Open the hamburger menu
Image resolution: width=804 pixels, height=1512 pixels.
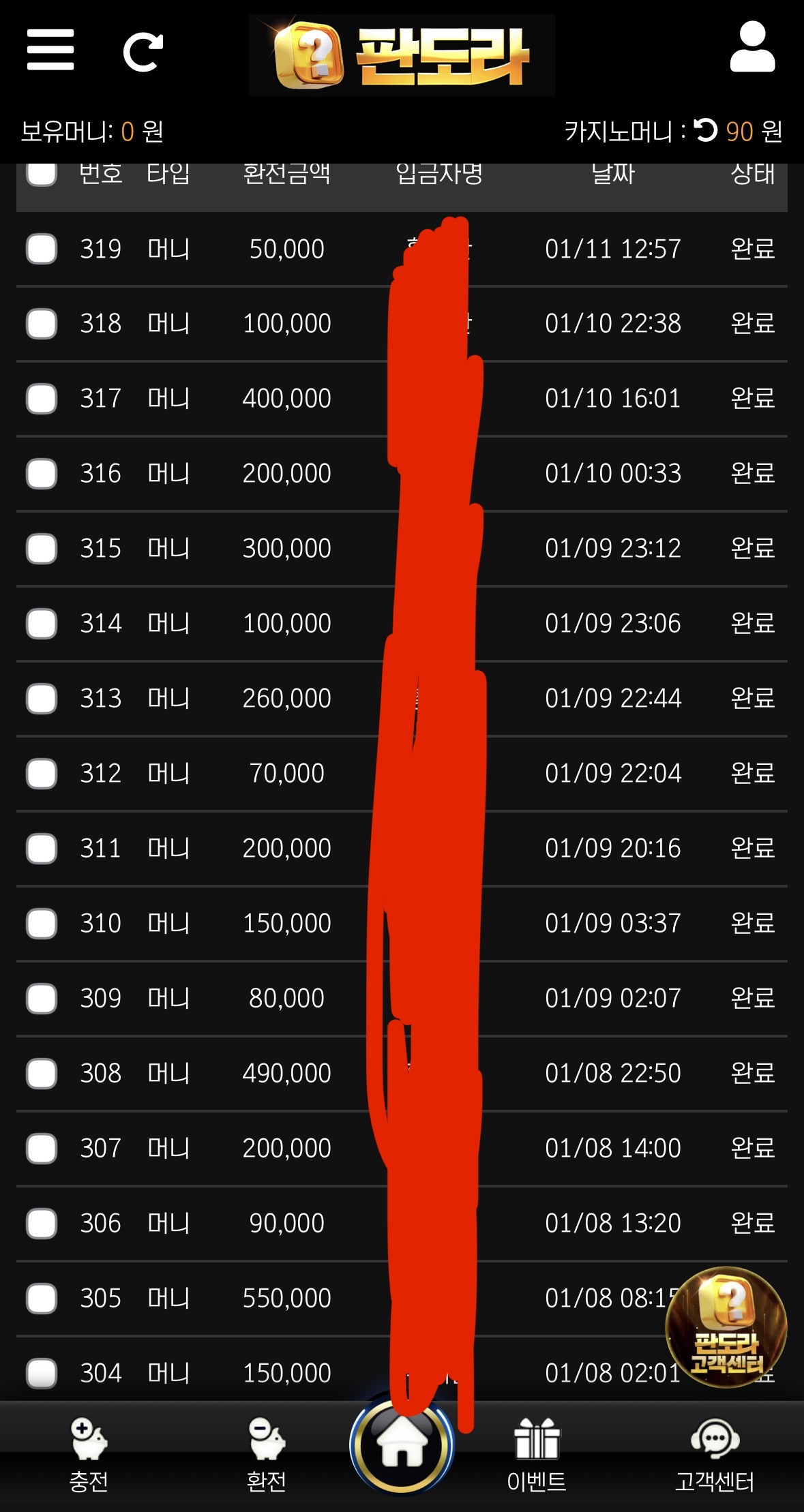coord(50,50)
